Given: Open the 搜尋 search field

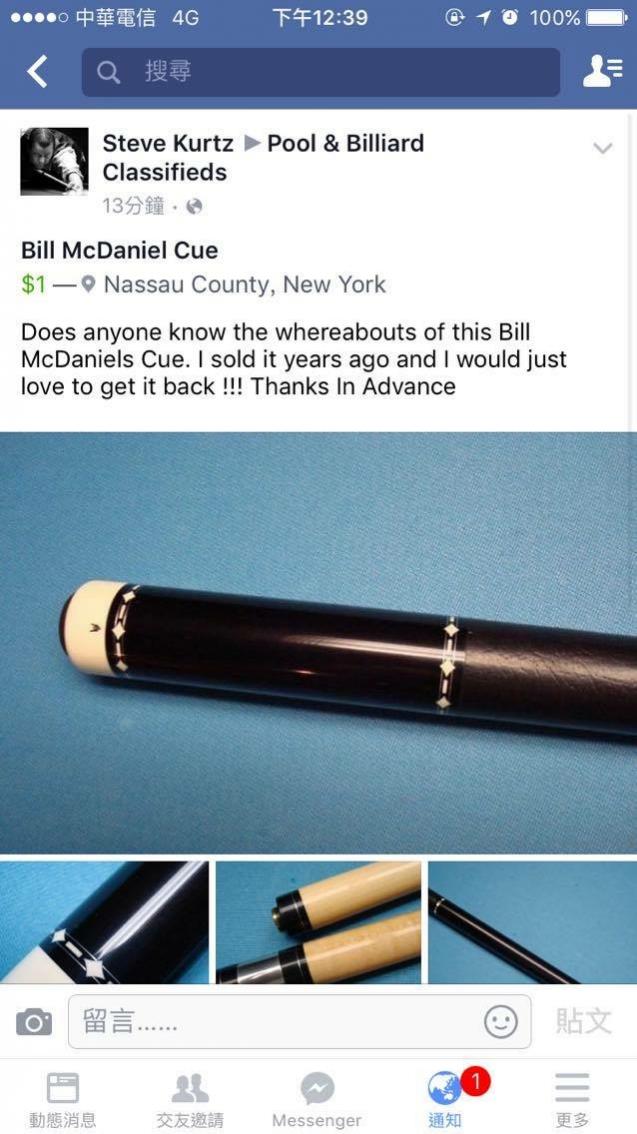Looking at the screenshot, I should 320,72.
